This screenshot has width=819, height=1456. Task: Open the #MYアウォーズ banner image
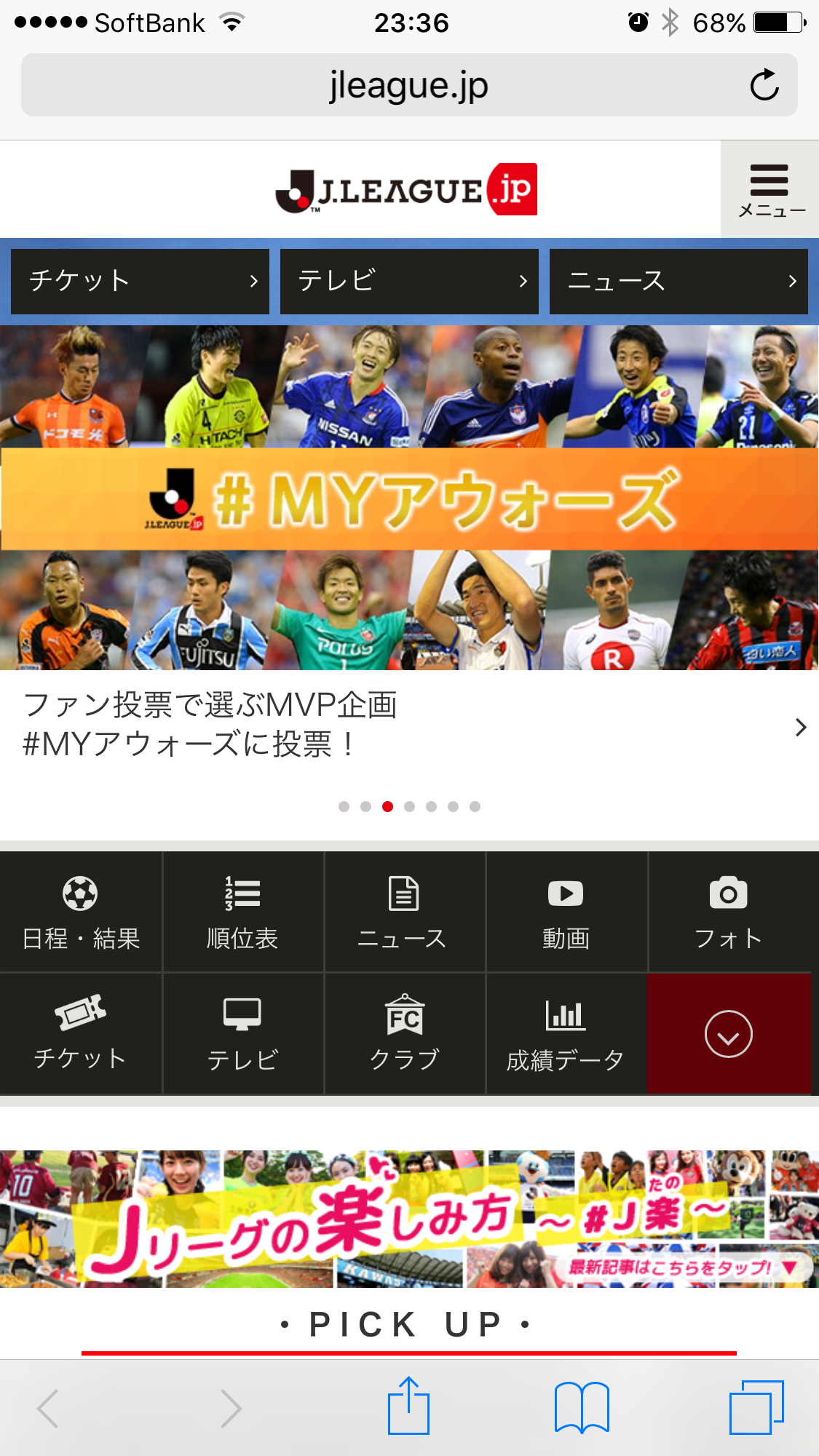click(409, 498)
